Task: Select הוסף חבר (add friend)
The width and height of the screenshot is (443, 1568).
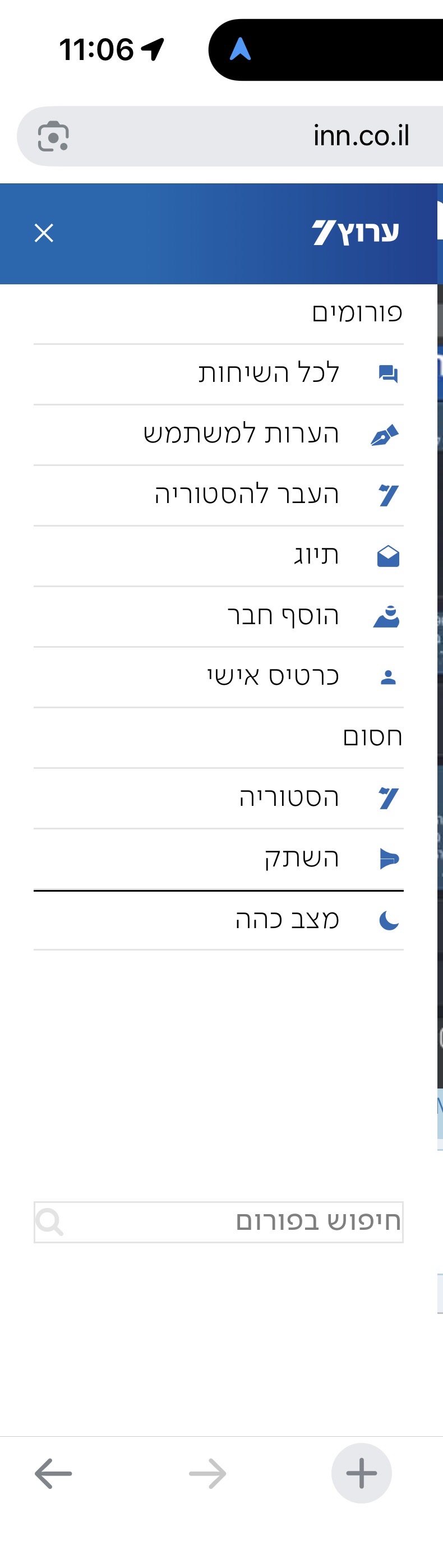Action: 283,616
